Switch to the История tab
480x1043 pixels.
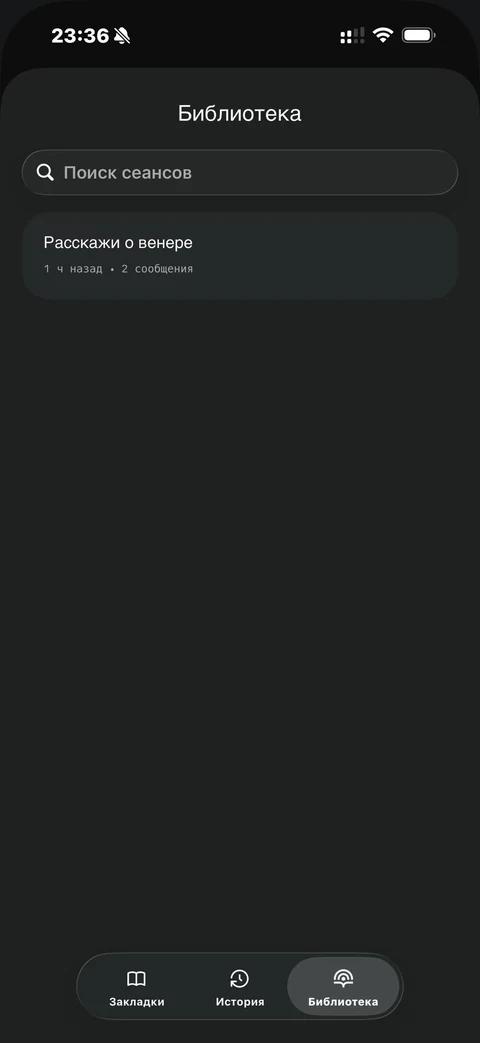pyautogui.click(x=239, y=987)
